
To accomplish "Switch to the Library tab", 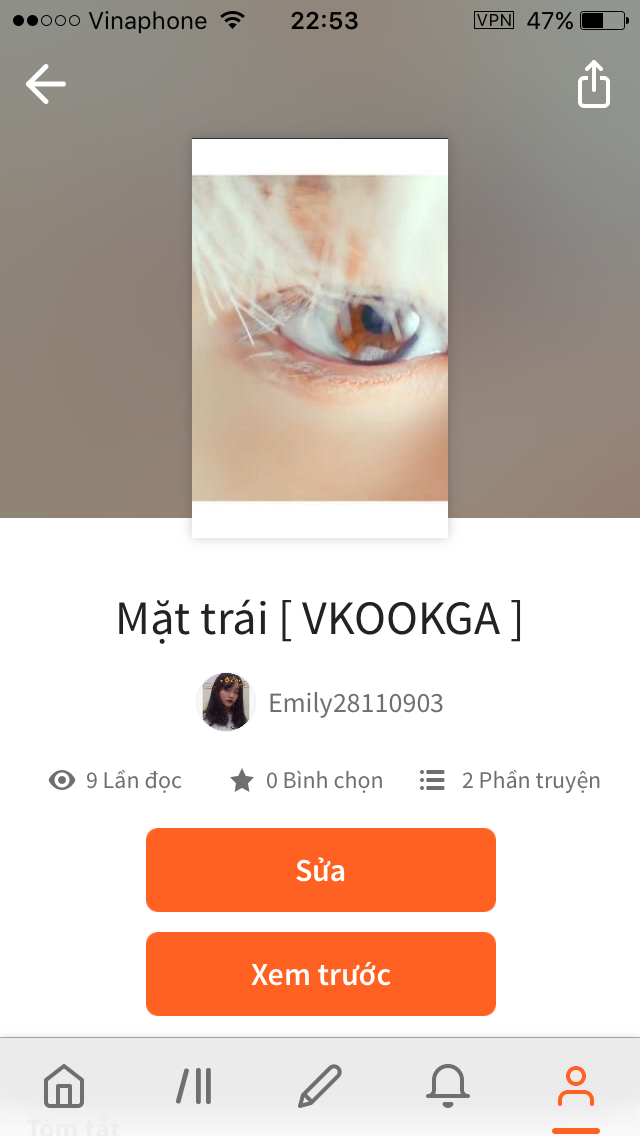I will [x=193, y=1086].
